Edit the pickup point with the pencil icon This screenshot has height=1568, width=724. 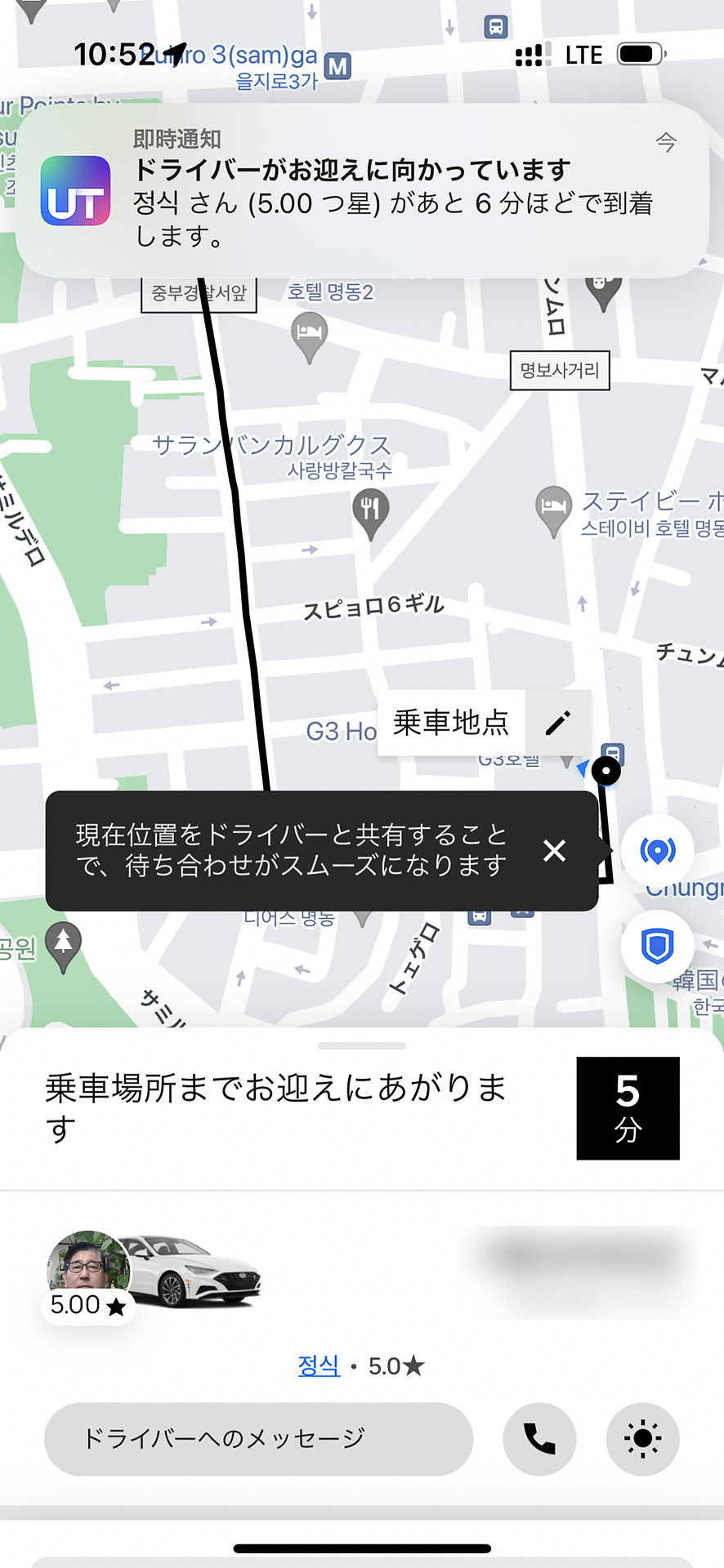[558, 722]
